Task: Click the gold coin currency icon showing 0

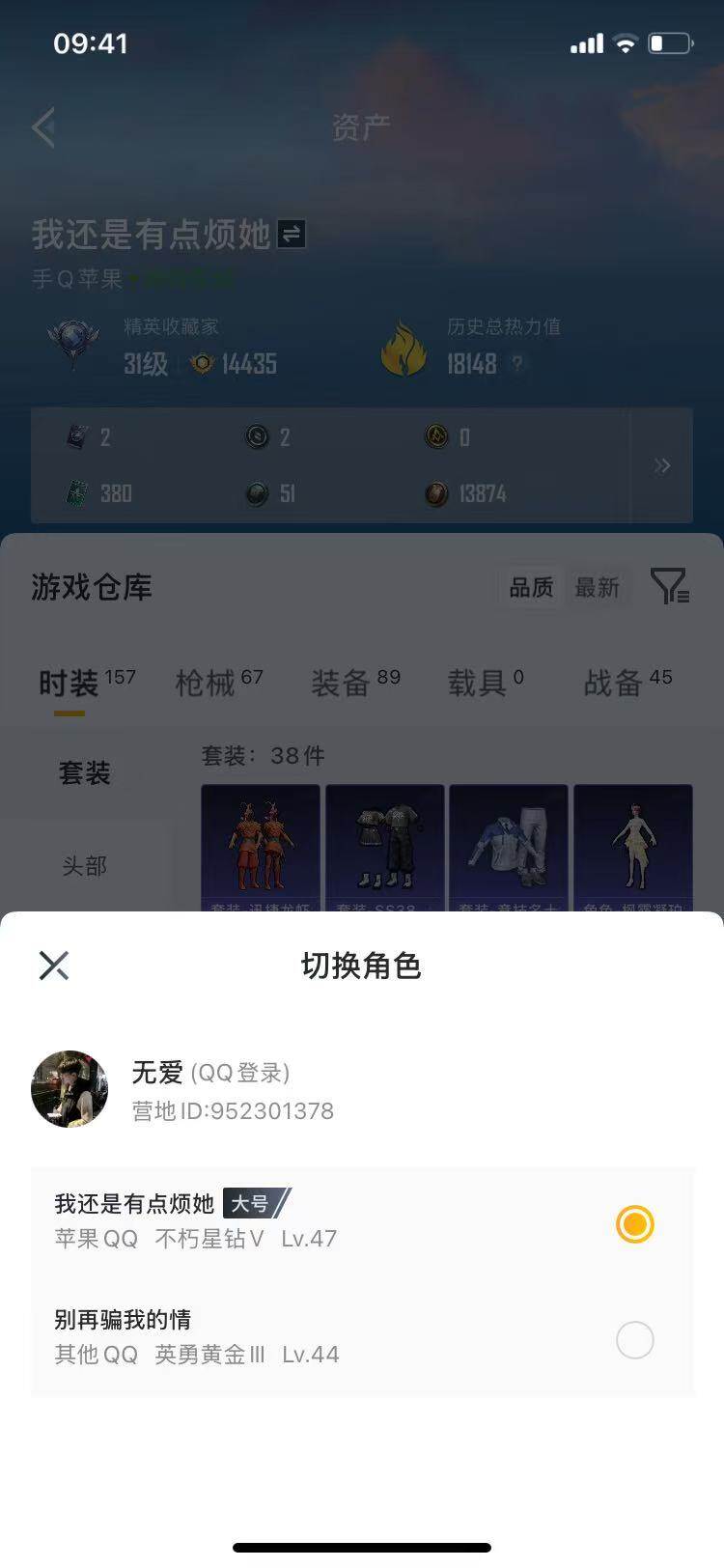Action: [x=436, y=436]
